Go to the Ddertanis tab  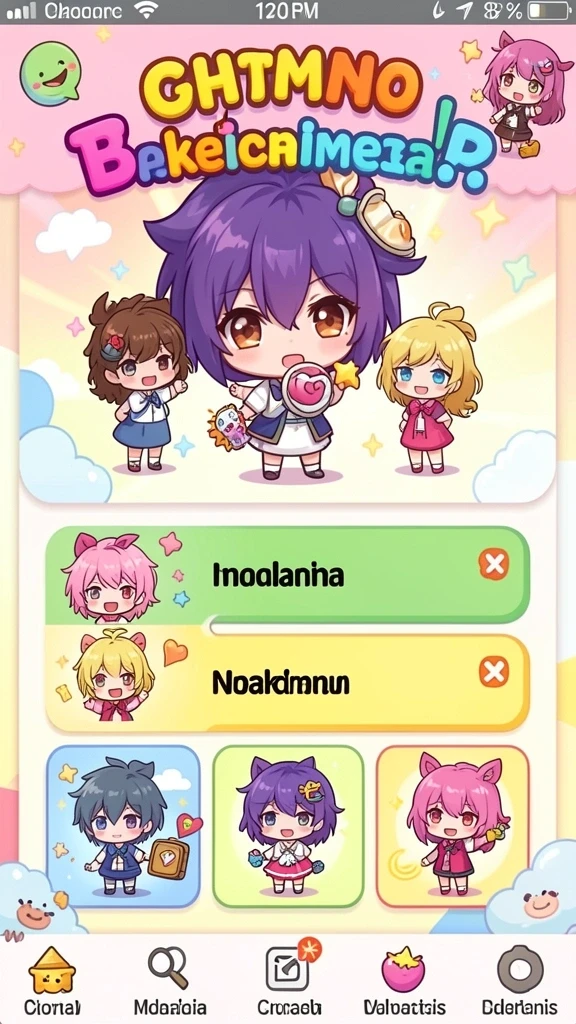(x=520, y=982)
